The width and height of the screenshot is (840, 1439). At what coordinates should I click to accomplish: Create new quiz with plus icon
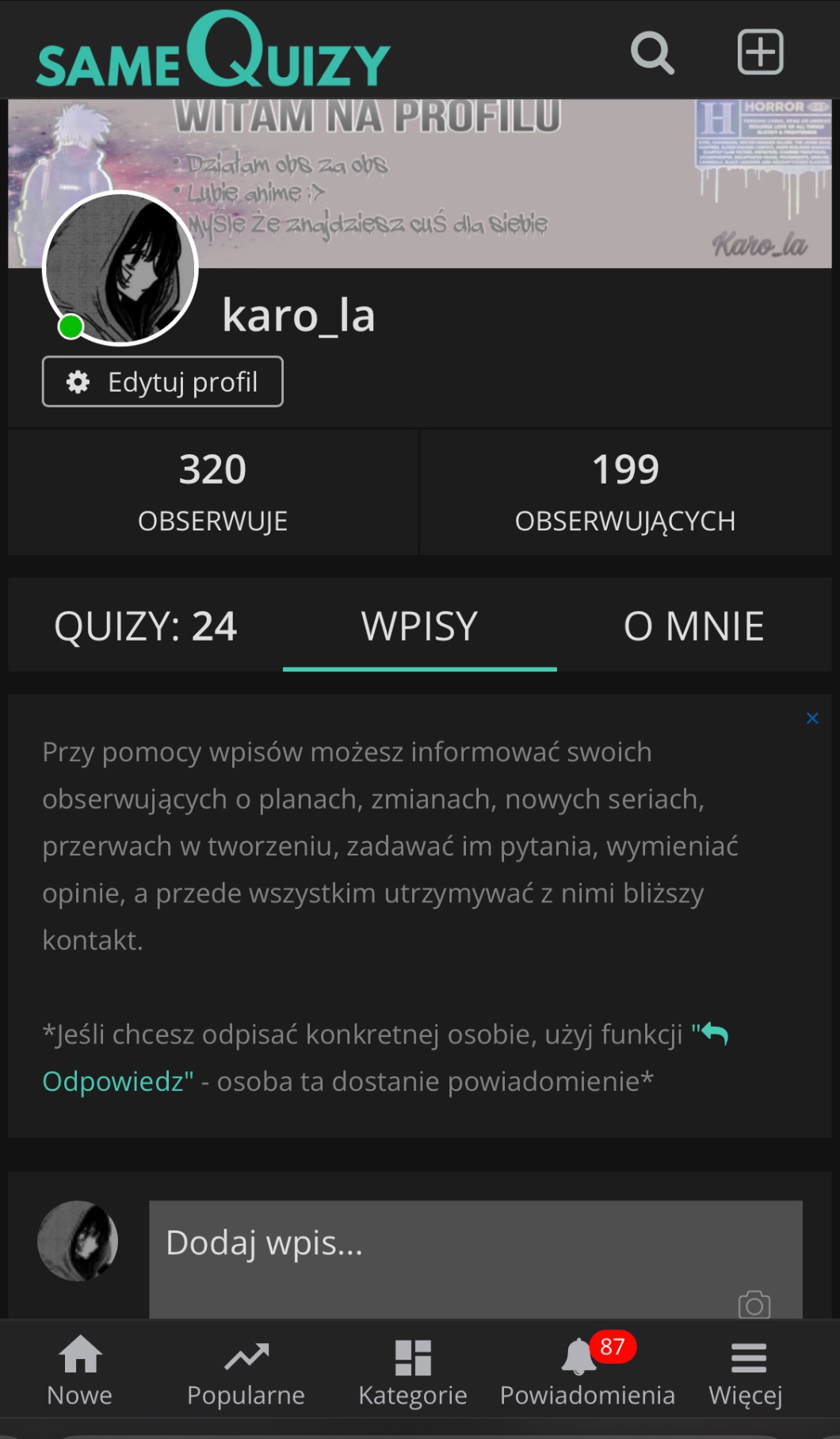click(x=760, y=52)
